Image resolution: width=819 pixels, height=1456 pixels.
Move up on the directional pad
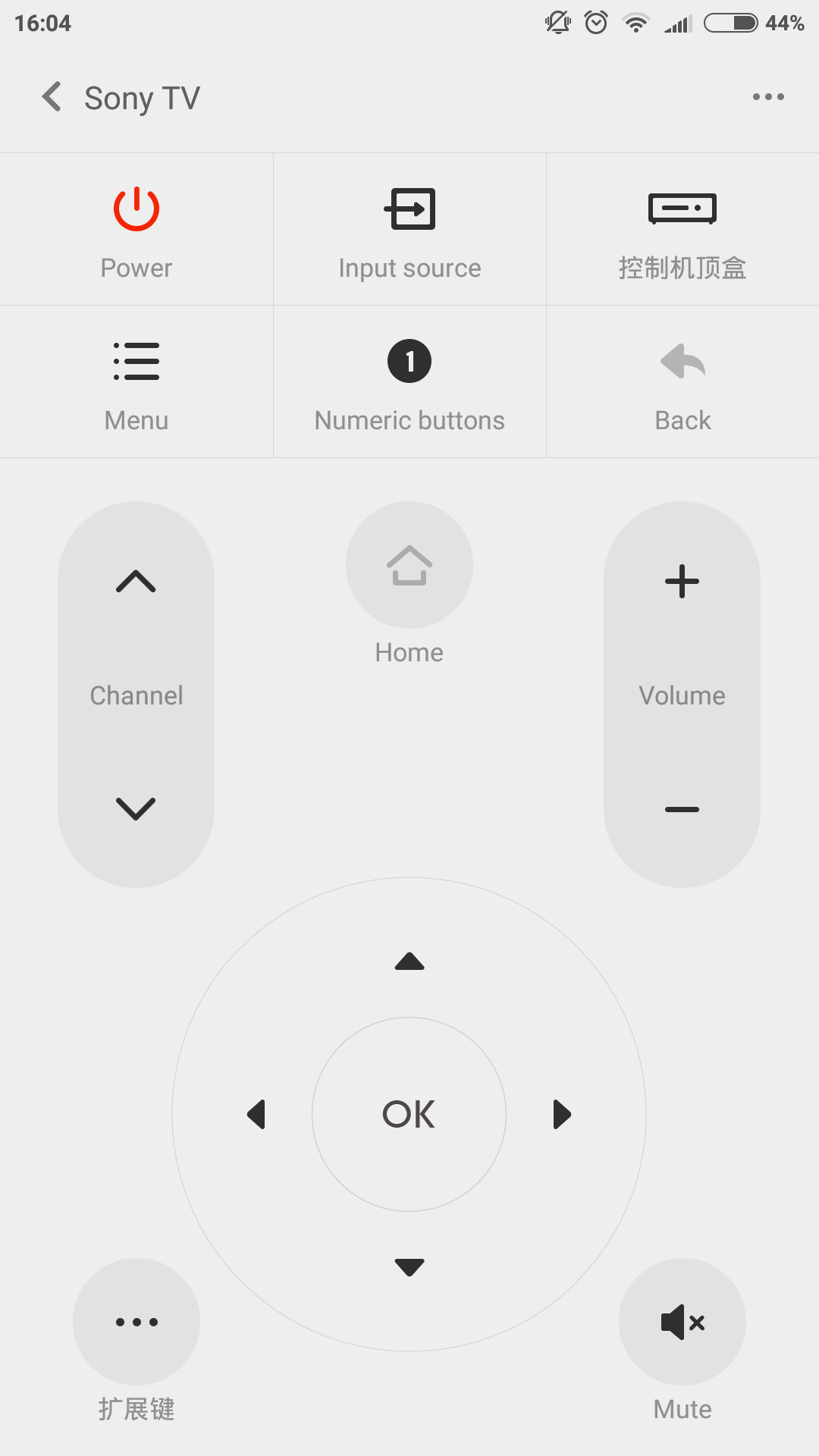coord(409,962)
